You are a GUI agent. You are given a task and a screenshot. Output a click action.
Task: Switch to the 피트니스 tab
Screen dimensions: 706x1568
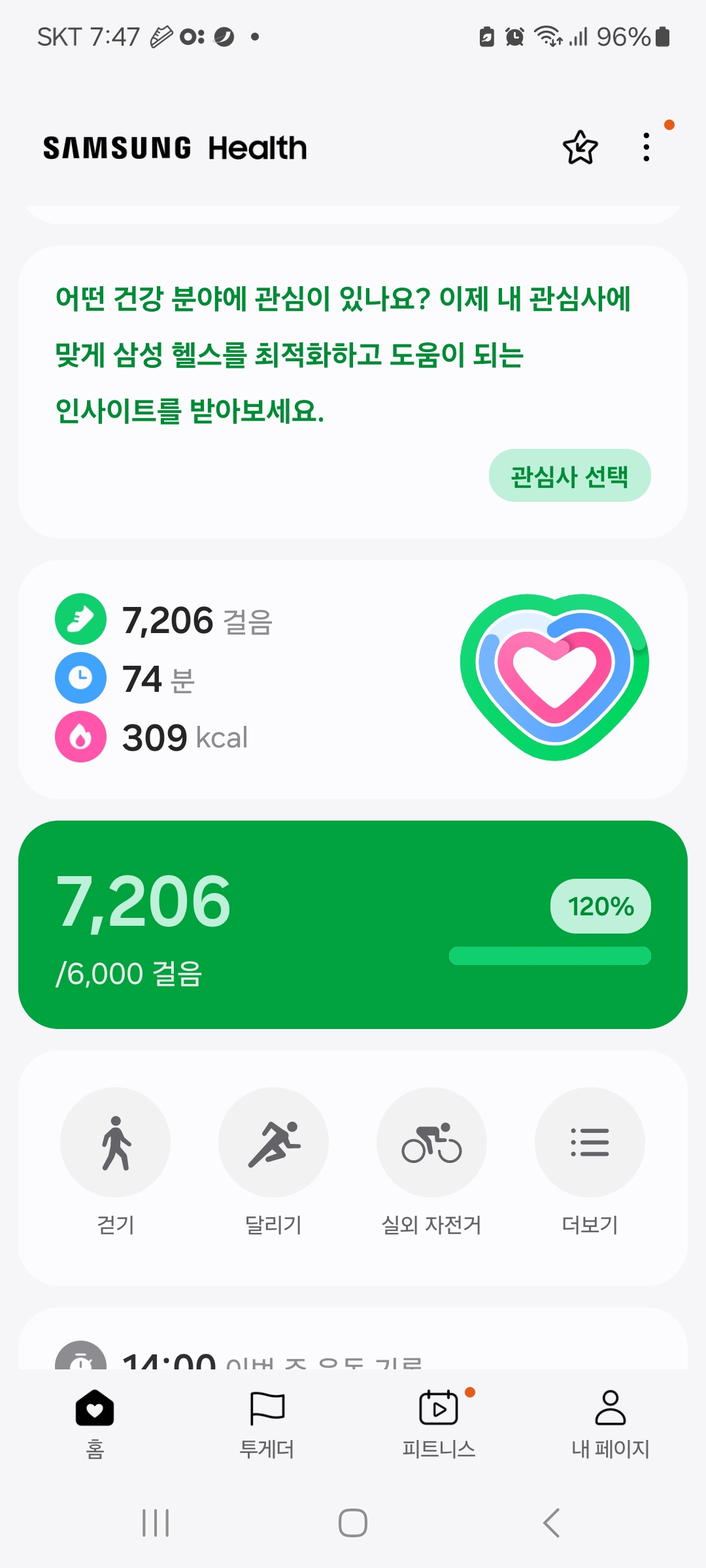coord(439,1423)
